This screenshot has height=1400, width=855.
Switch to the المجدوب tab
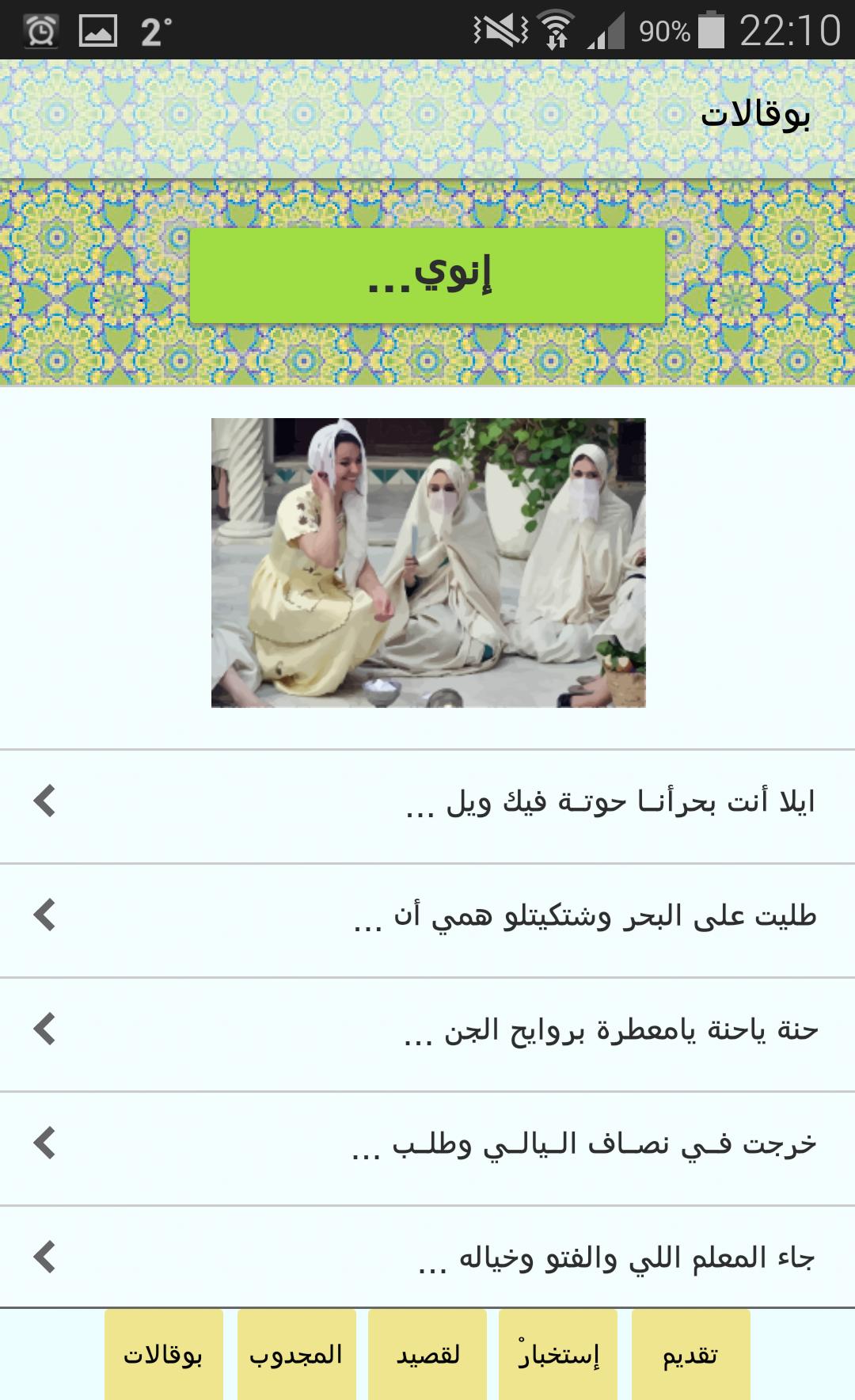[297, 1355]
